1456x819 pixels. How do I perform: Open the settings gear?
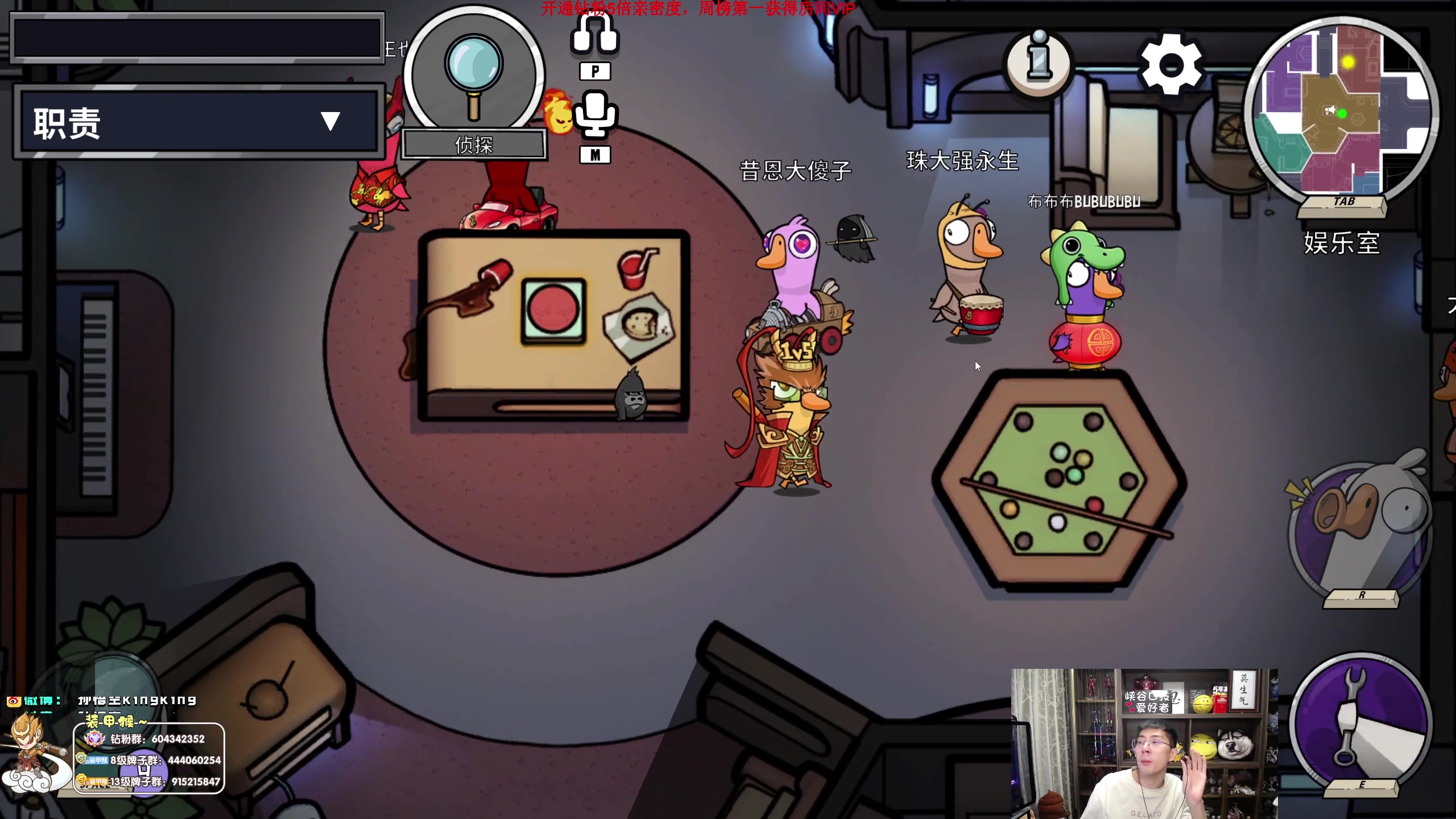pos(1171,65)
